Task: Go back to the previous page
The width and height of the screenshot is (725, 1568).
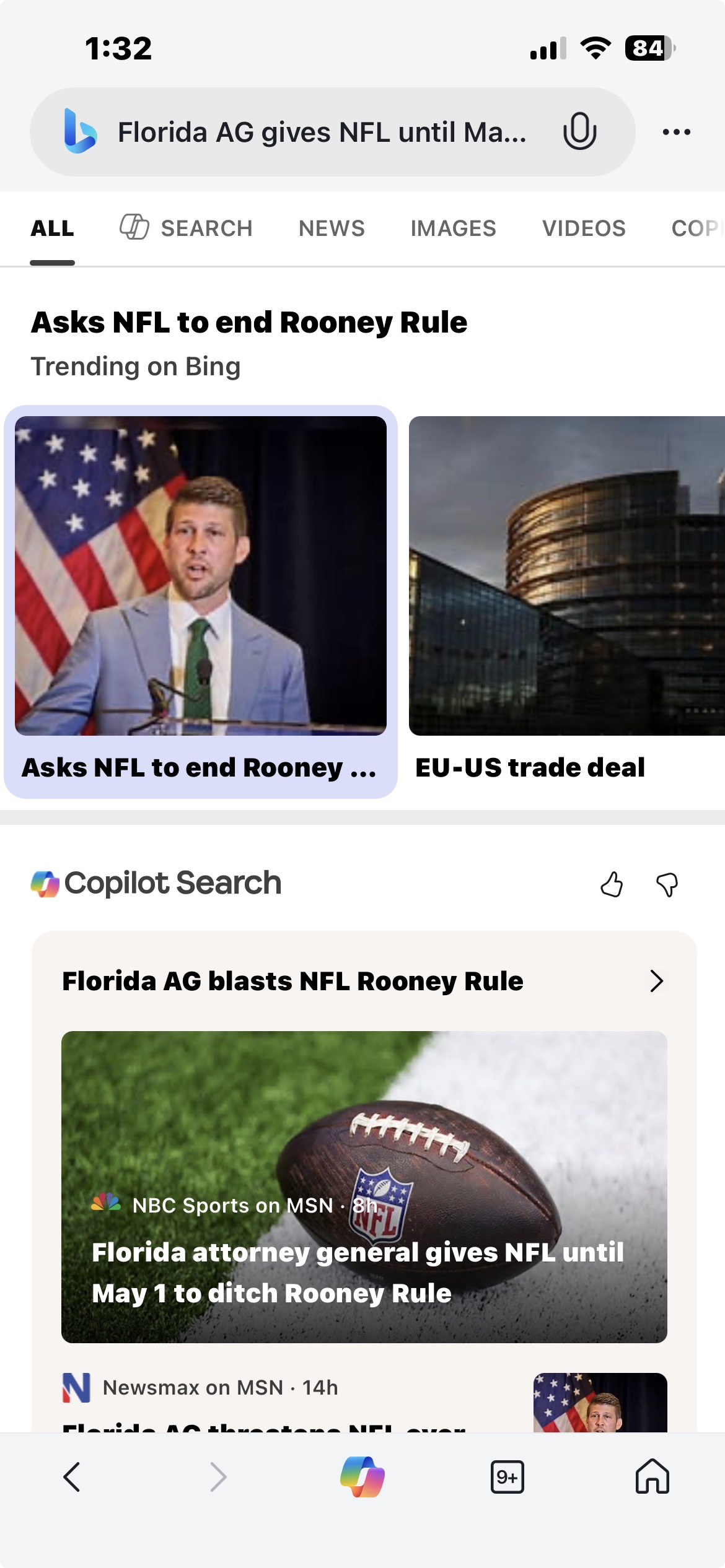Action: (72, 1477)
